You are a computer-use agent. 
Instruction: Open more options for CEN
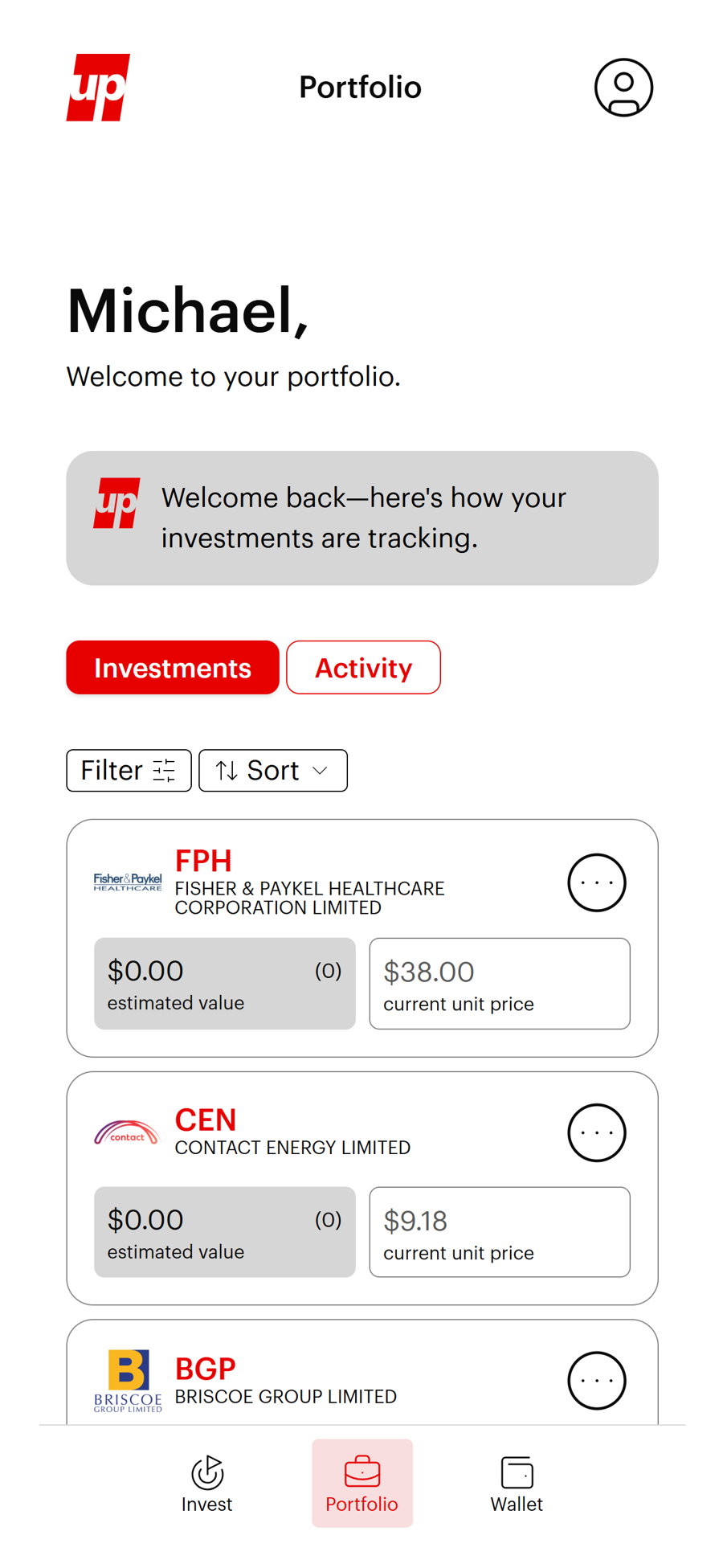(x=596, y=1132)
